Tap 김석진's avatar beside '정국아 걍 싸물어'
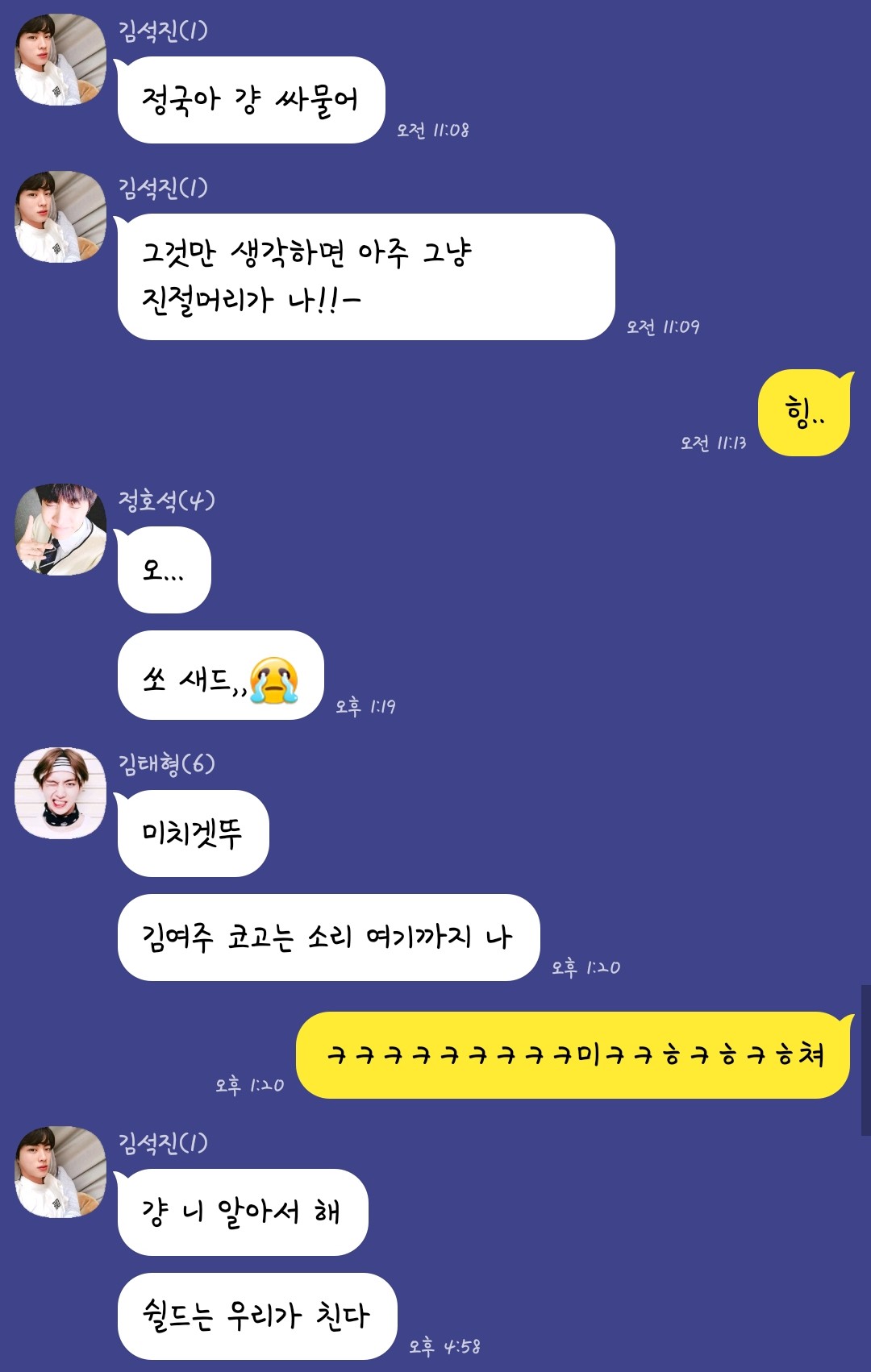Viewport: 871px width, 1372px height. pos(60,60)
